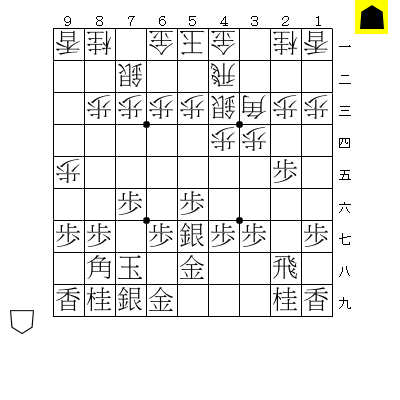This screenshot has height=400, width=400.
Task: Select the black rook on 2八
Action: pos(286,269)
